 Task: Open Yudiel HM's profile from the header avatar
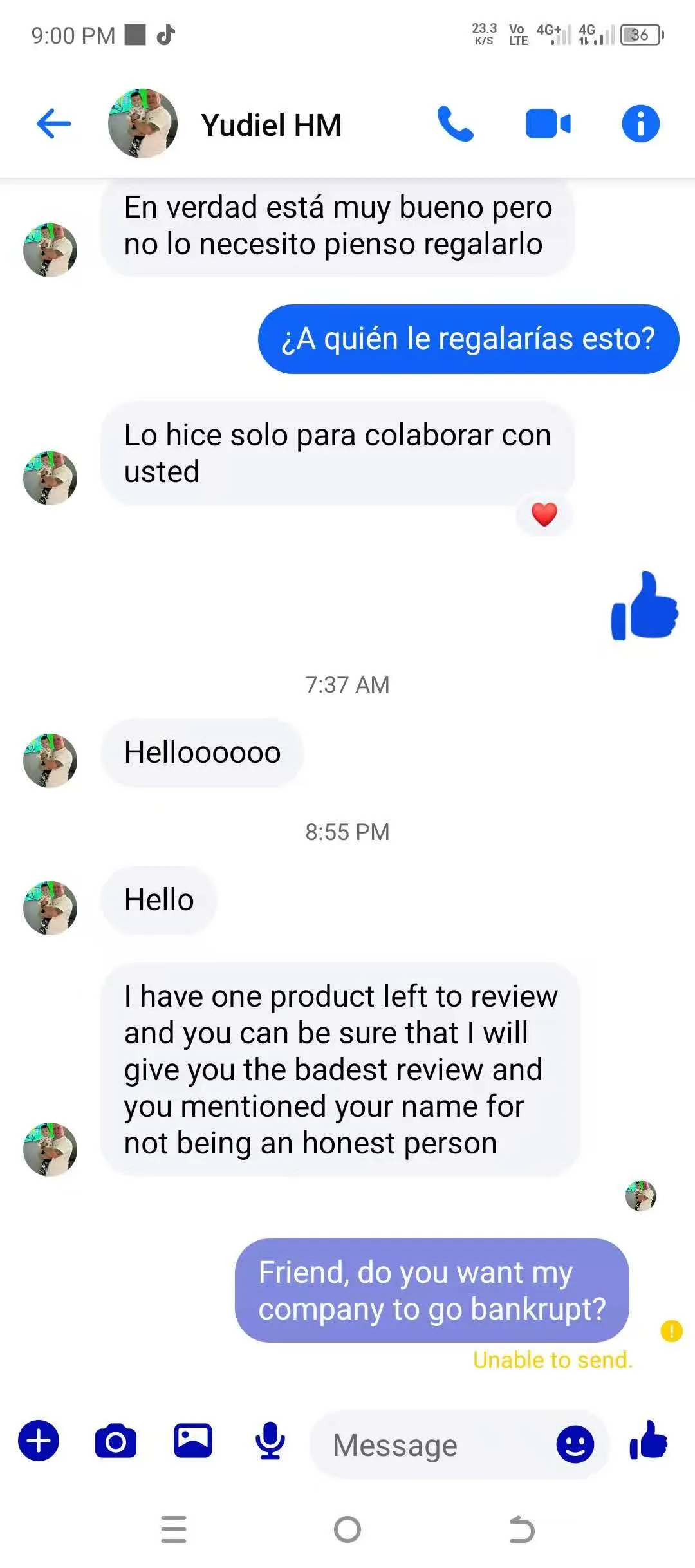pyautogui.click(x=143, y=124)
